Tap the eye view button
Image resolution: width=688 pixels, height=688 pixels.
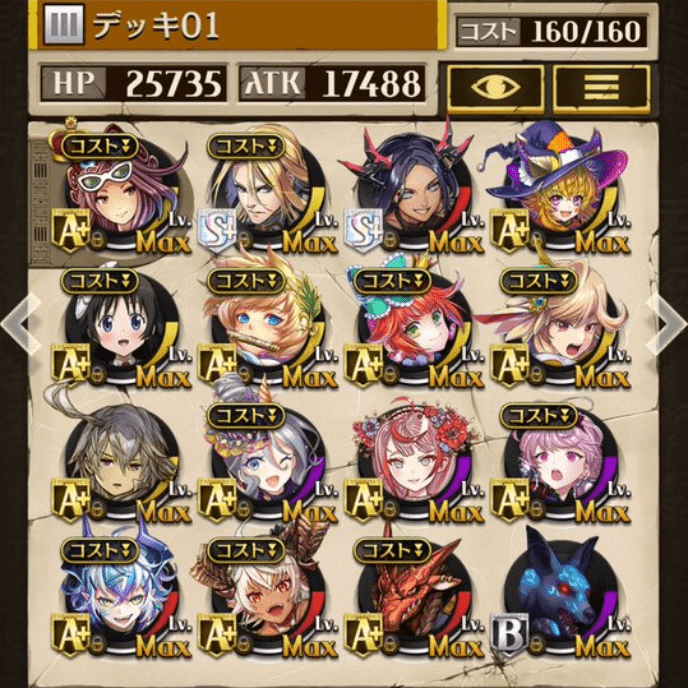coord(495,87)
